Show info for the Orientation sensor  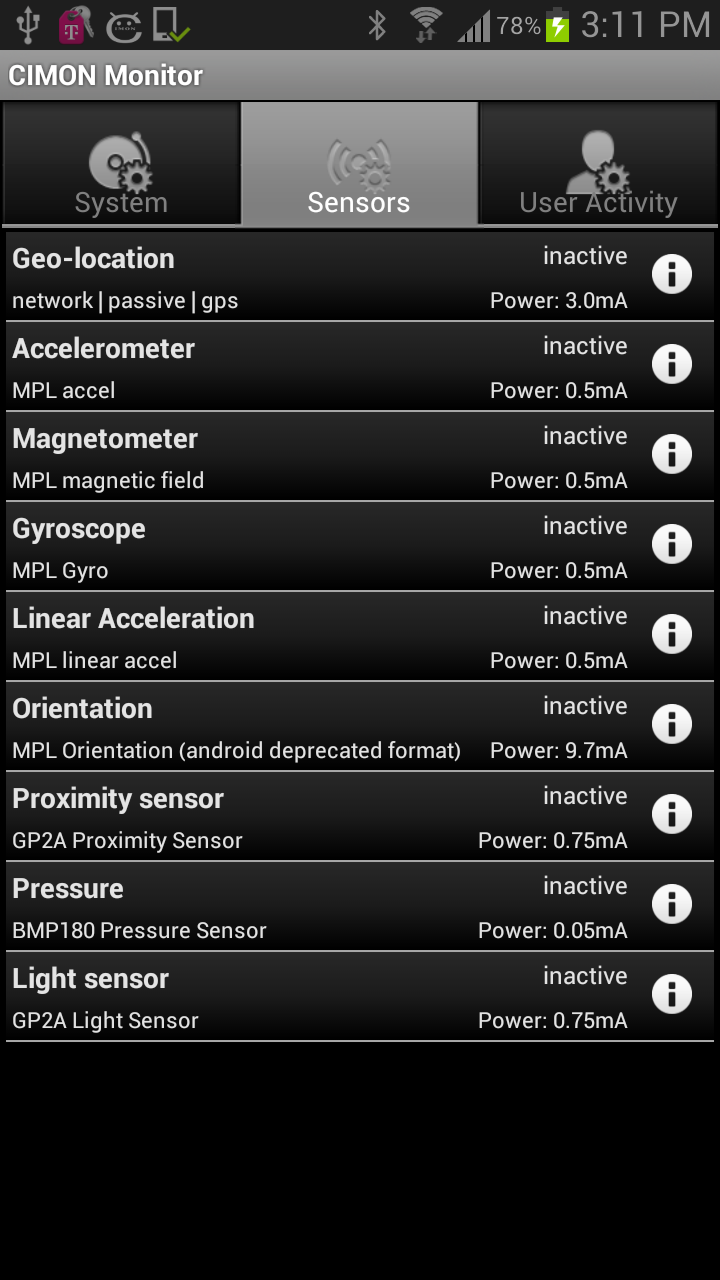[672, 724]
